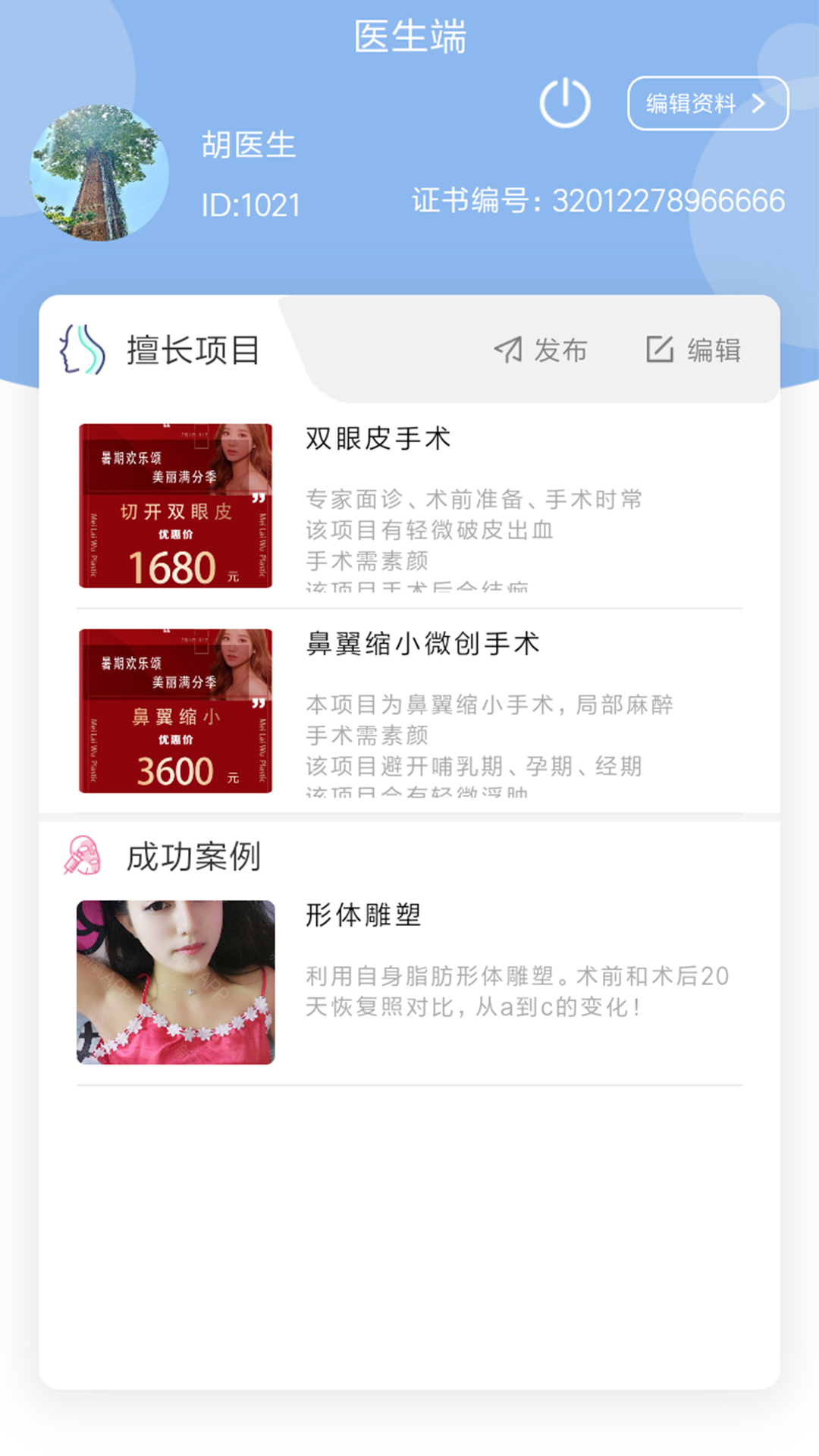
Task: View the 形体雕塑 success case
Action: point(409,982)
